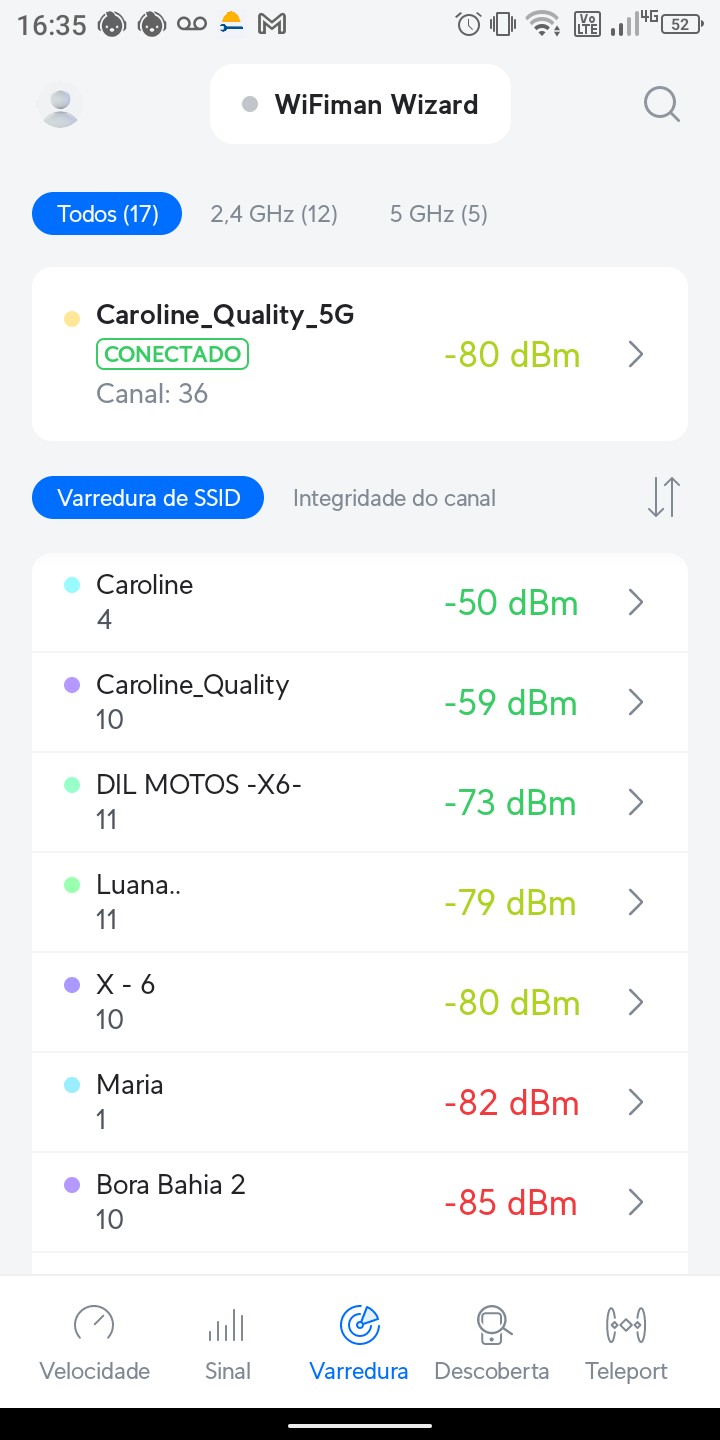Select the Todos (17) filter
This screenshot has width=720, height=1440.
point(108,214)
